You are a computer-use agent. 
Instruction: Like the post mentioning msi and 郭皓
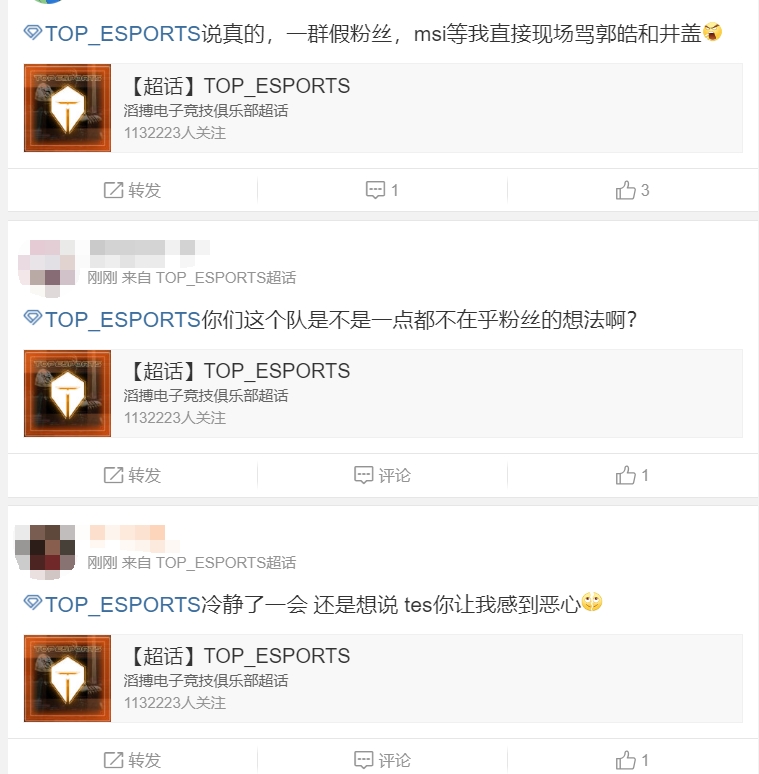[x=632, y=190]
